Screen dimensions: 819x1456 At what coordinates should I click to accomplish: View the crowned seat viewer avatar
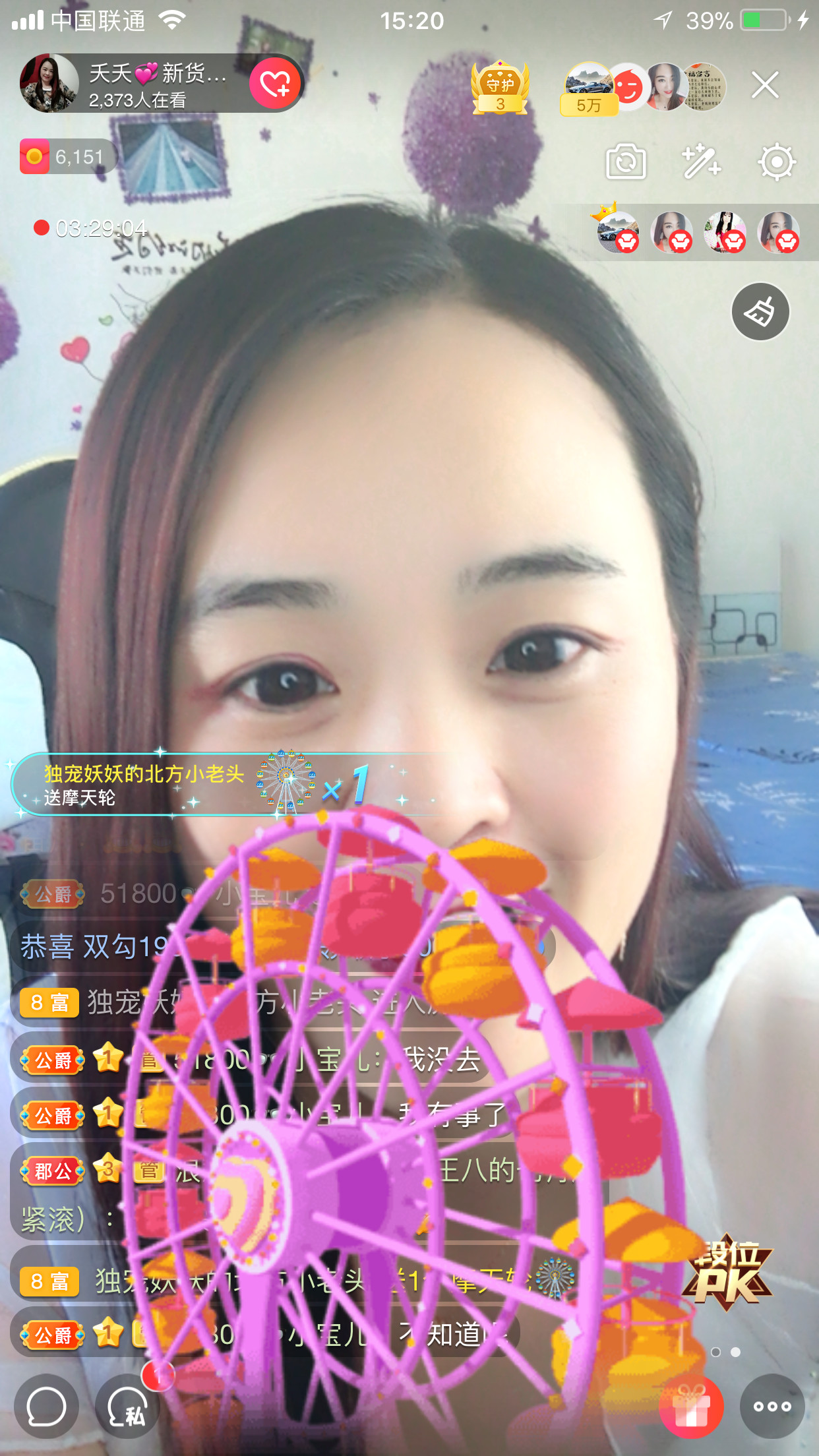[x=617, y=232]
